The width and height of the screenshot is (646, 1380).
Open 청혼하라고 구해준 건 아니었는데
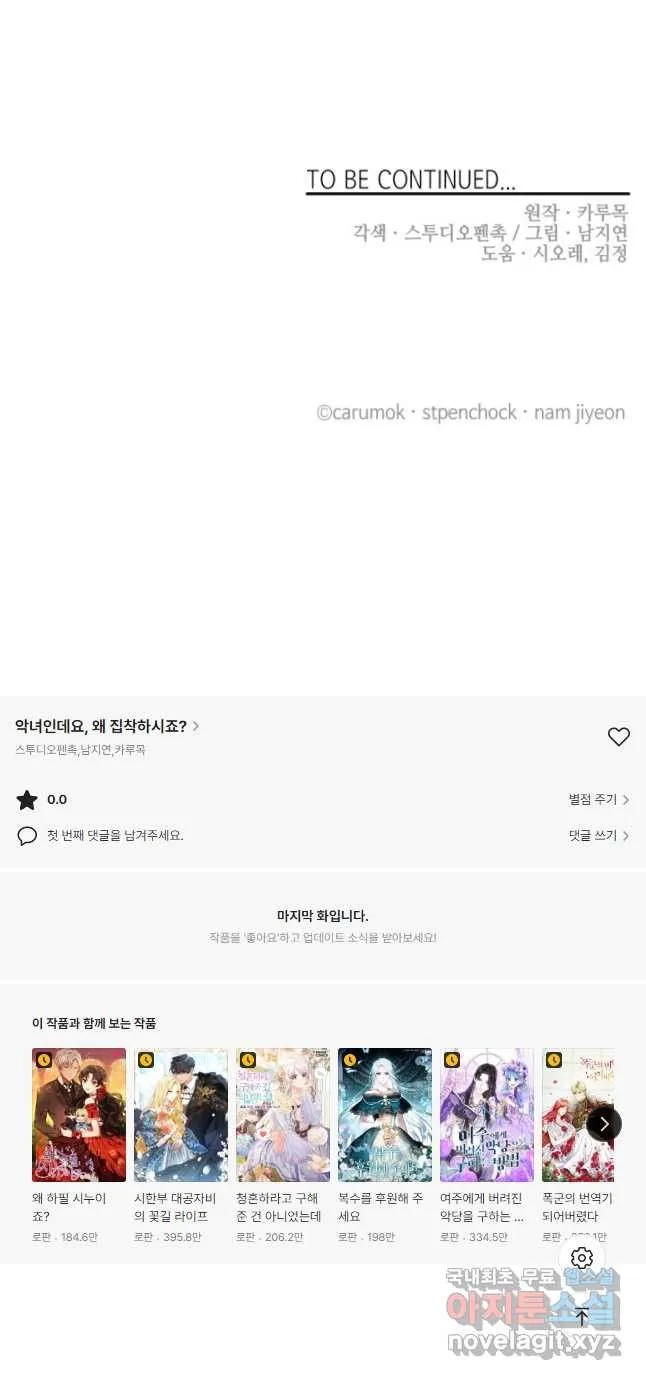pos(283,1115)
